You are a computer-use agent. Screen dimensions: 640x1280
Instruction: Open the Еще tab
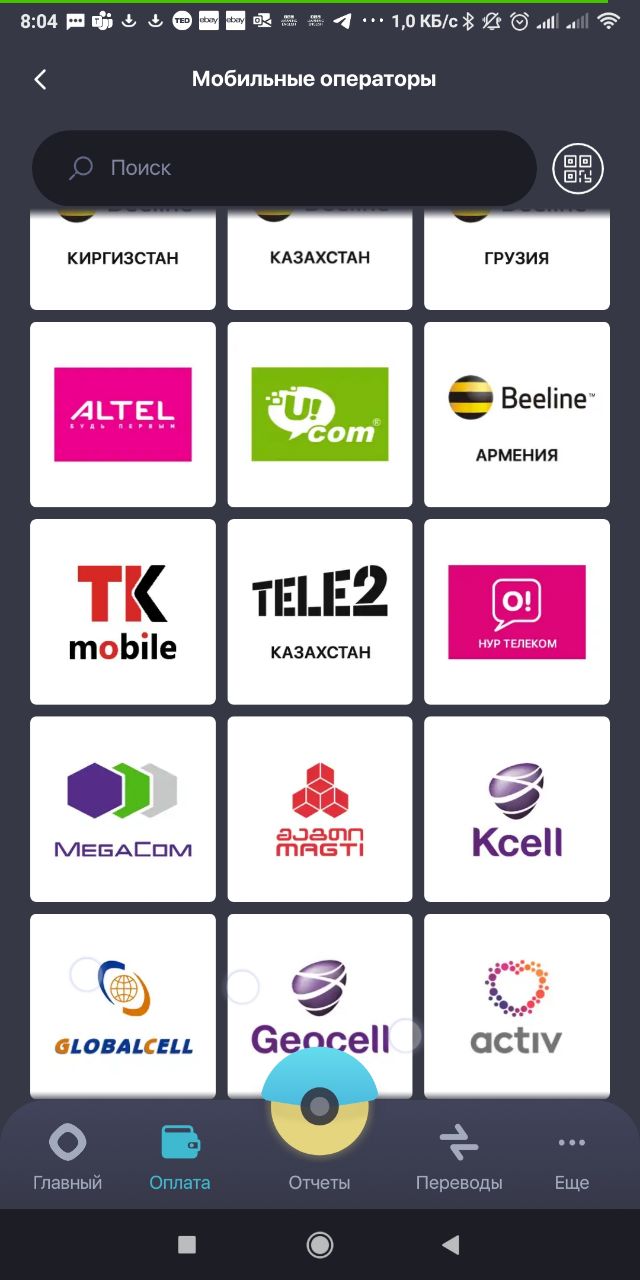click(x=572, y=1158)
